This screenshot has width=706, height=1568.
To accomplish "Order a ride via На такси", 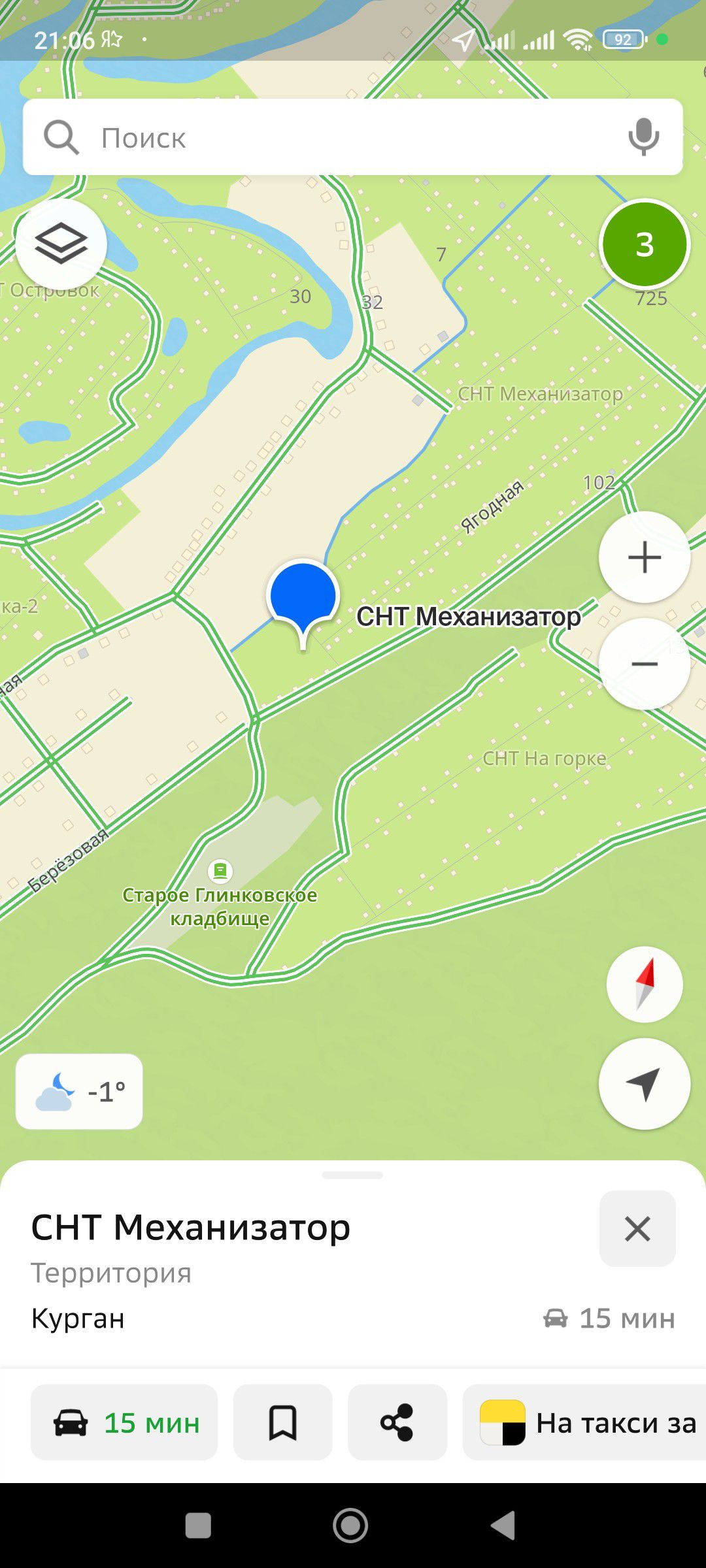I will tap(585, 1422).
